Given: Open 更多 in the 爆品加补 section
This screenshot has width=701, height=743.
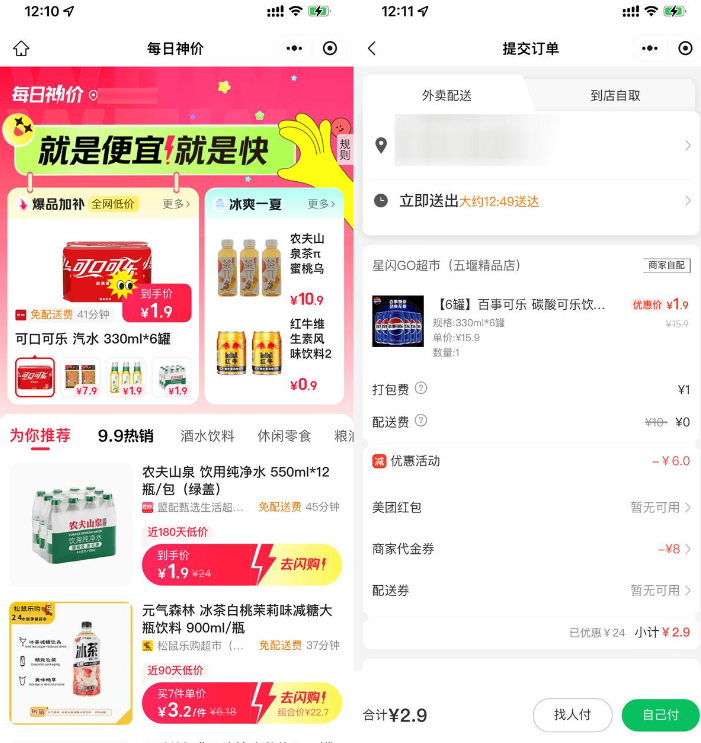Looking at the screenshot, I should [177, 204].
